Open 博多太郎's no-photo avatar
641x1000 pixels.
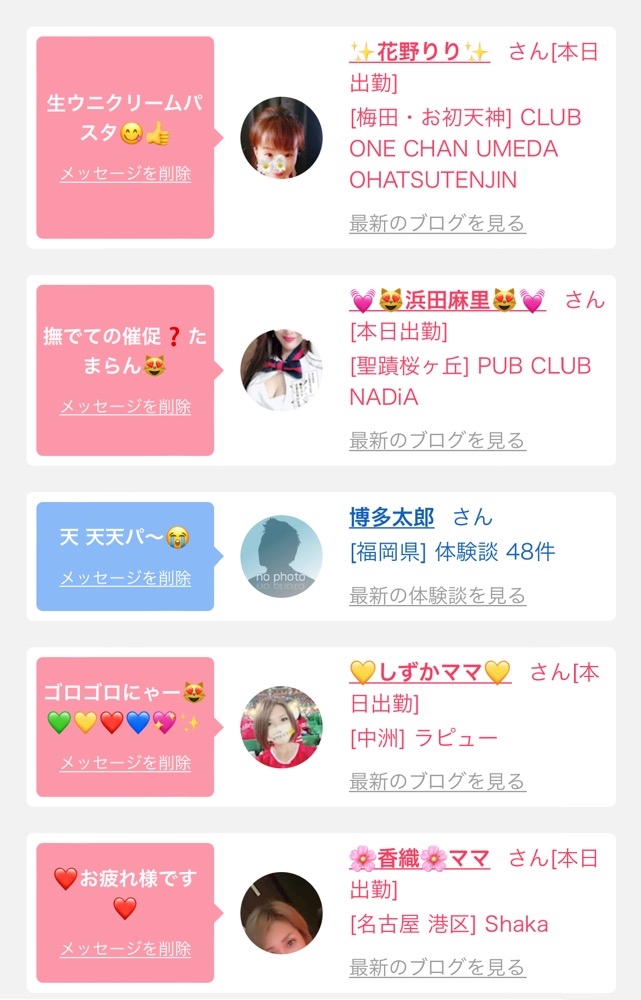click(281, 556)
